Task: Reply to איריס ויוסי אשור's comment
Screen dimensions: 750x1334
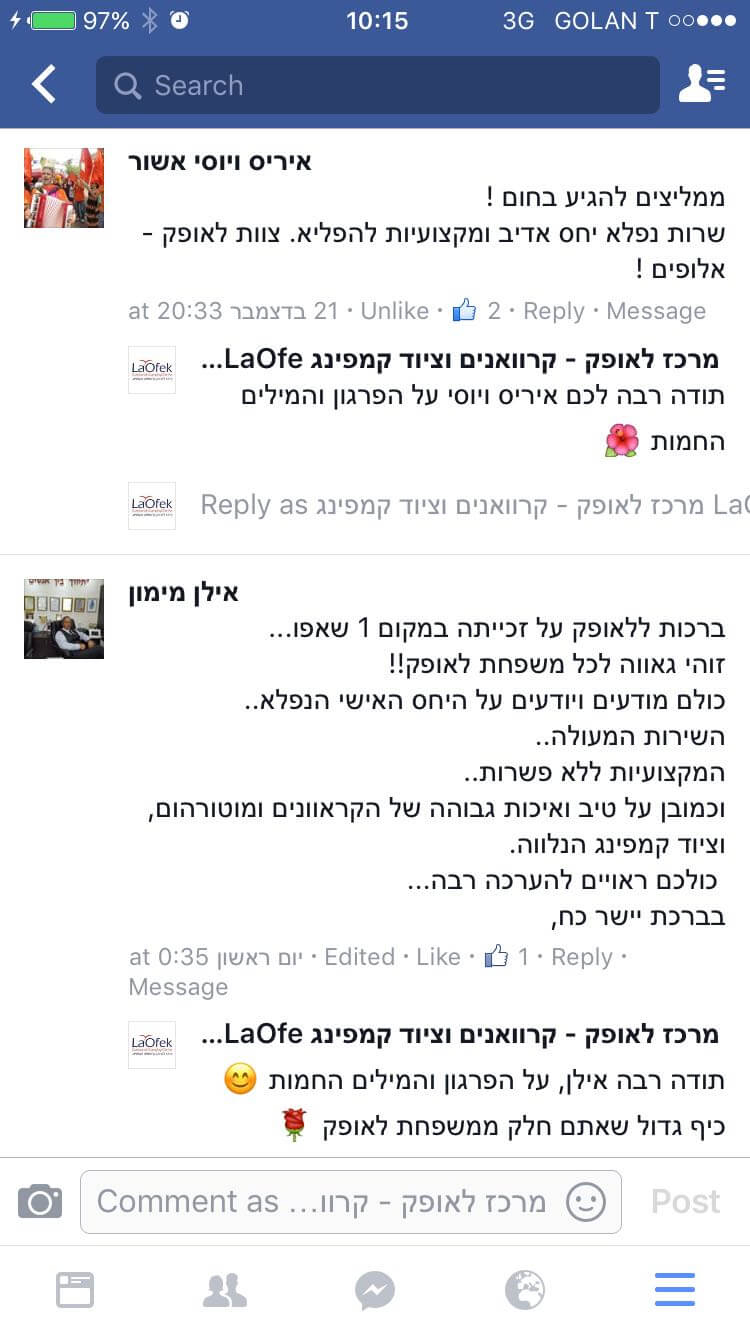Action: 556,311
